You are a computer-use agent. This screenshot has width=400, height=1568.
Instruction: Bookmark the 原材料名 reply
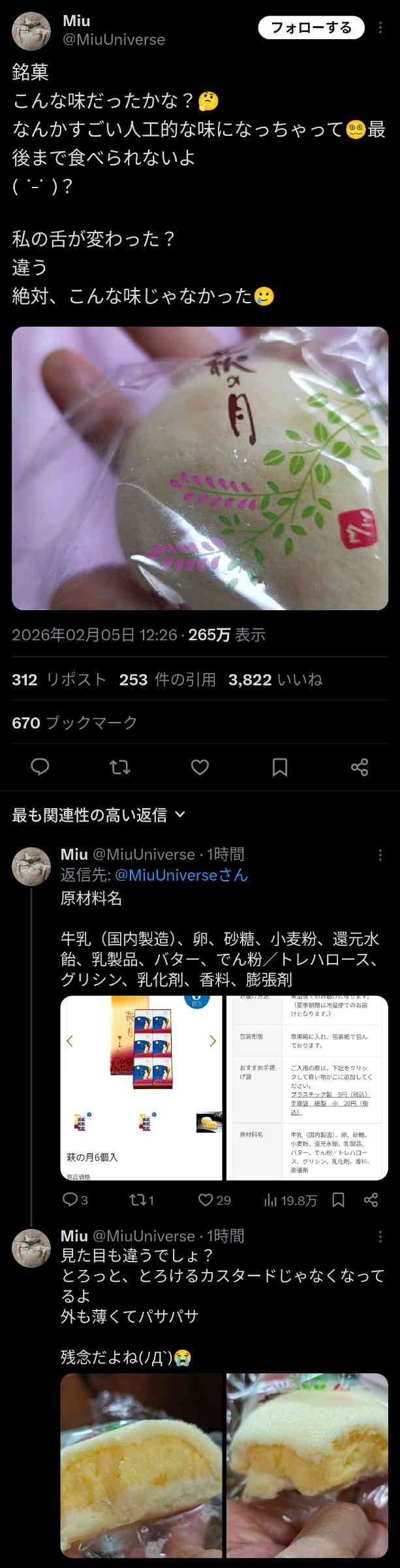[339, 1200]
